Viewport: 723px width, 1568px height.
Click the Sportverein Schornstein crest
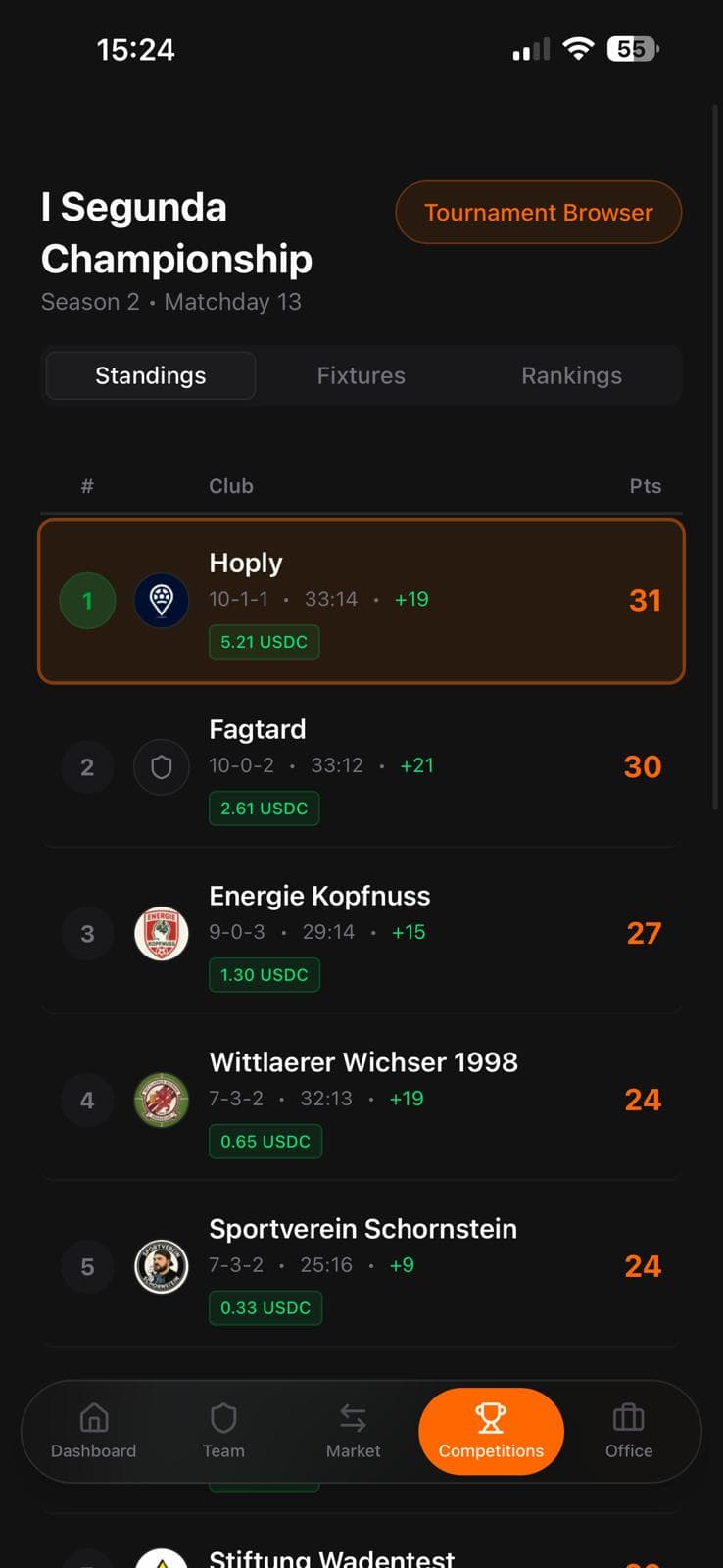[x=161, y=1266]
